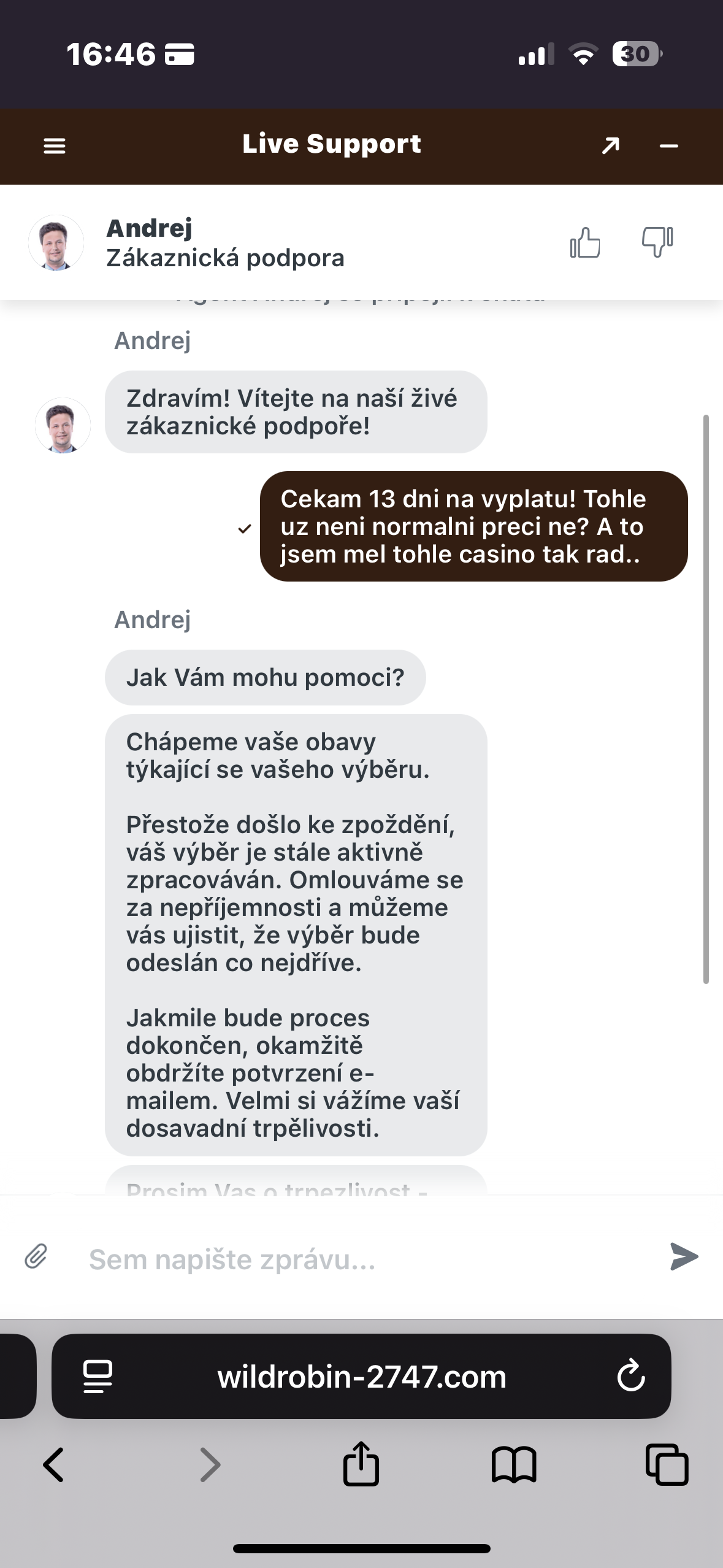
Task: Pop out the chat window with the arrow icon
Action: [x=610, y=146]
